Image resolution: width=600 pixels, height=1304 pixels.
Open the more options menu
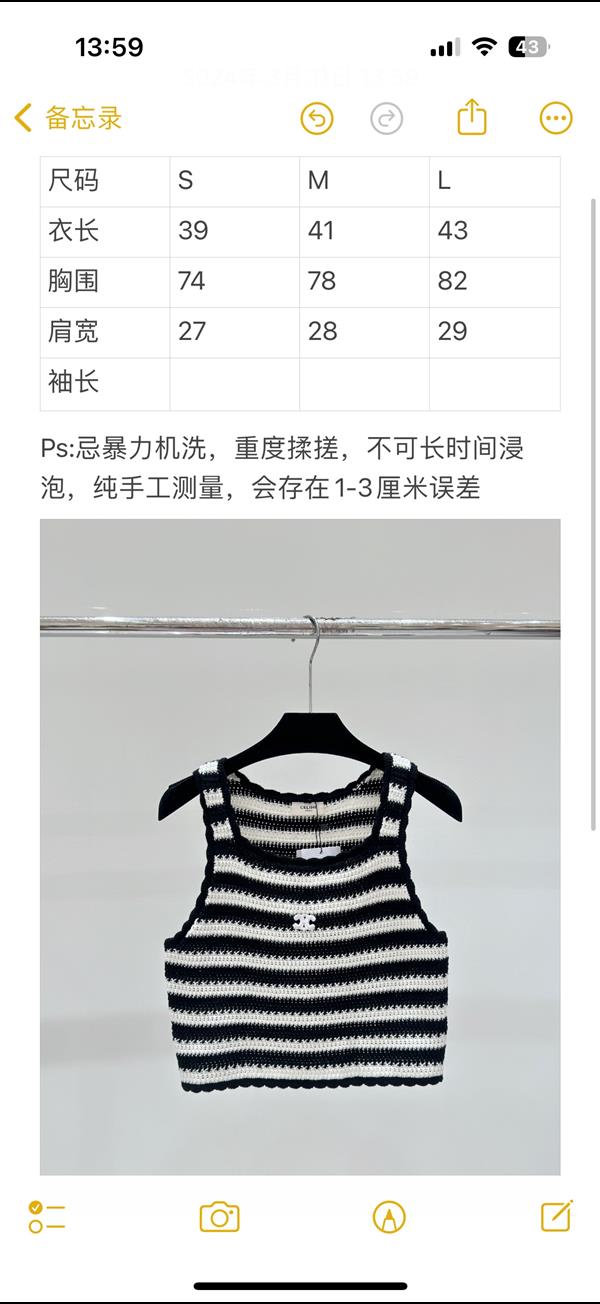tap(556, 118)
